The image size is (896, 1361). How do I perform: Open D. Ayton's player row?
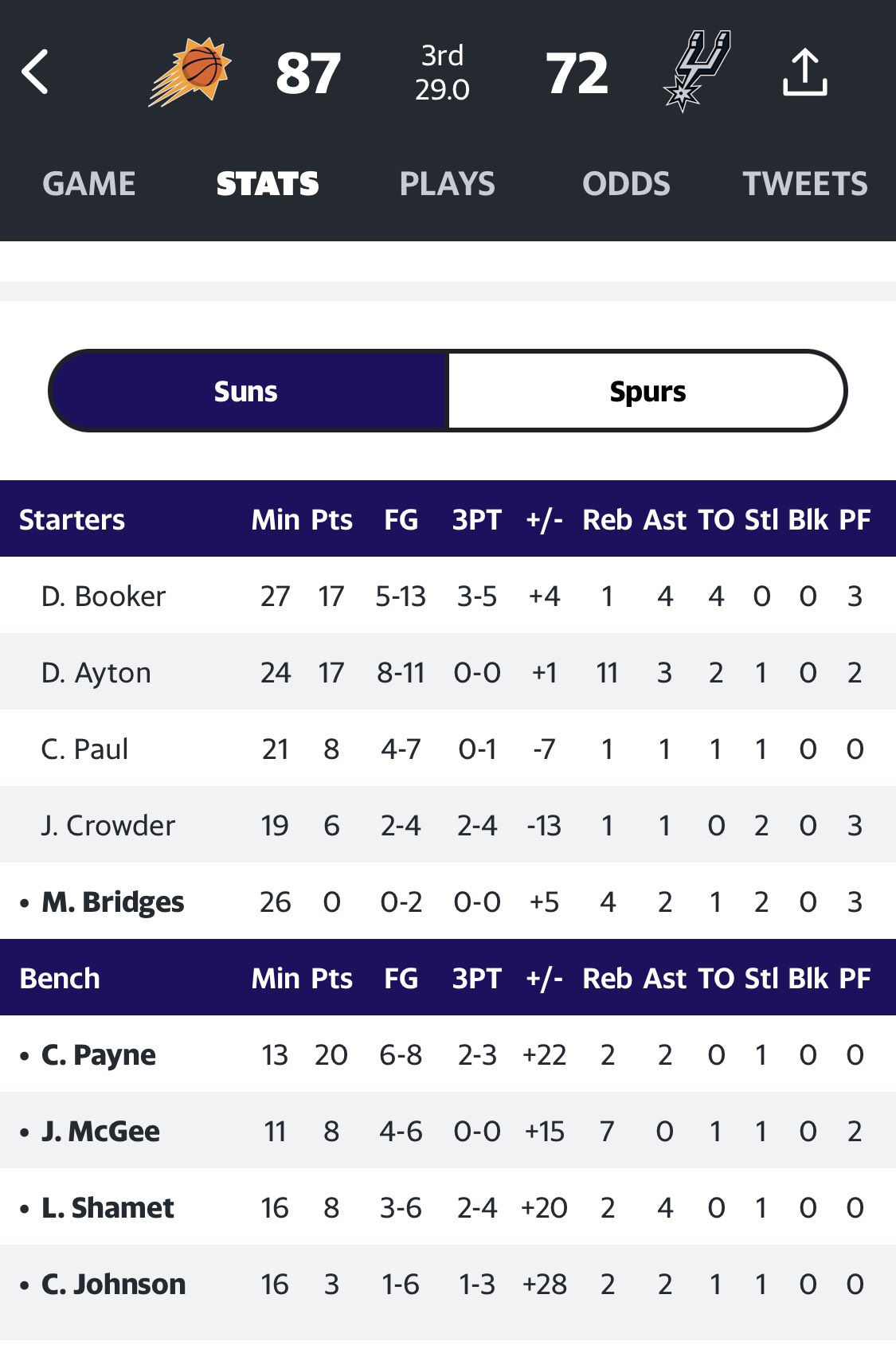point(448,672)
